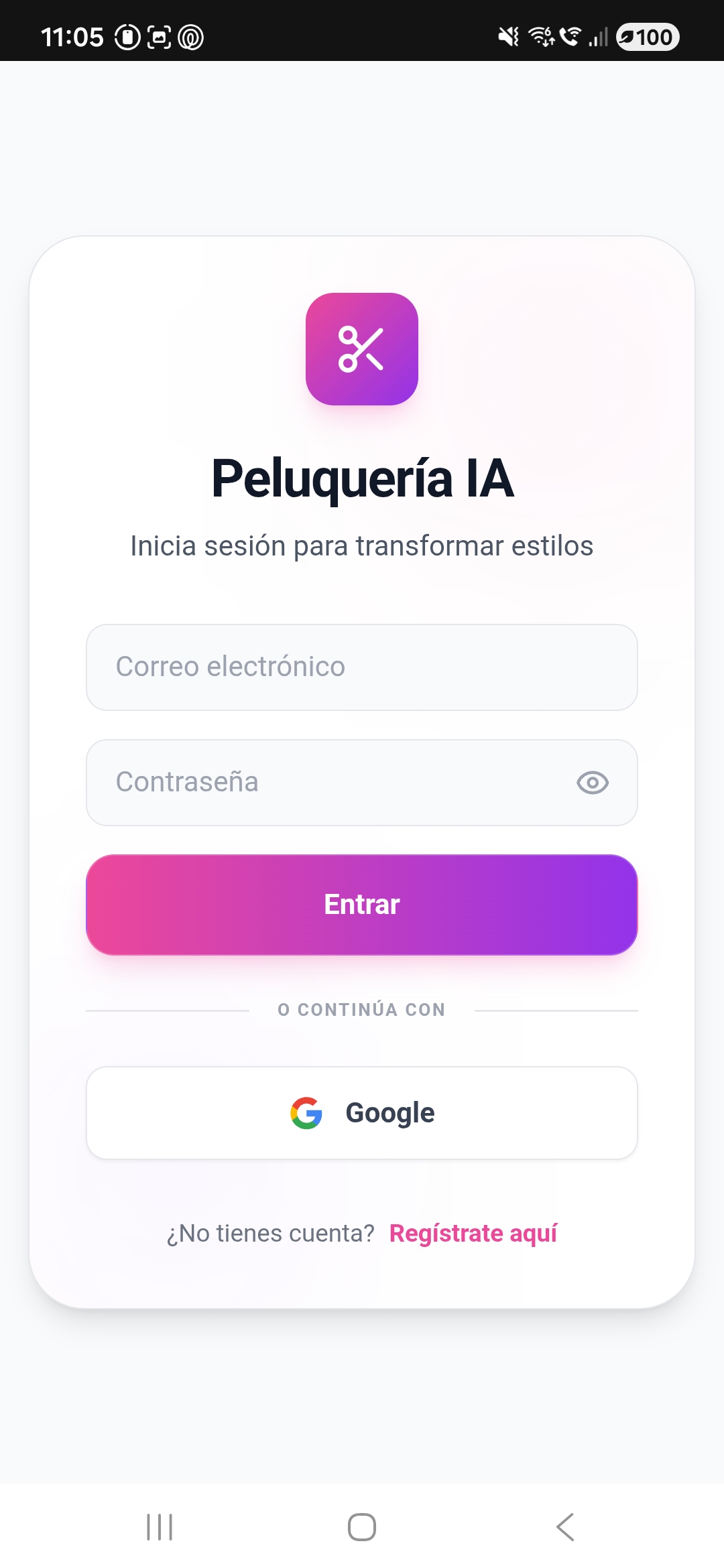
Task: Toggle password visibility with the eye icon
Action: 593,783
